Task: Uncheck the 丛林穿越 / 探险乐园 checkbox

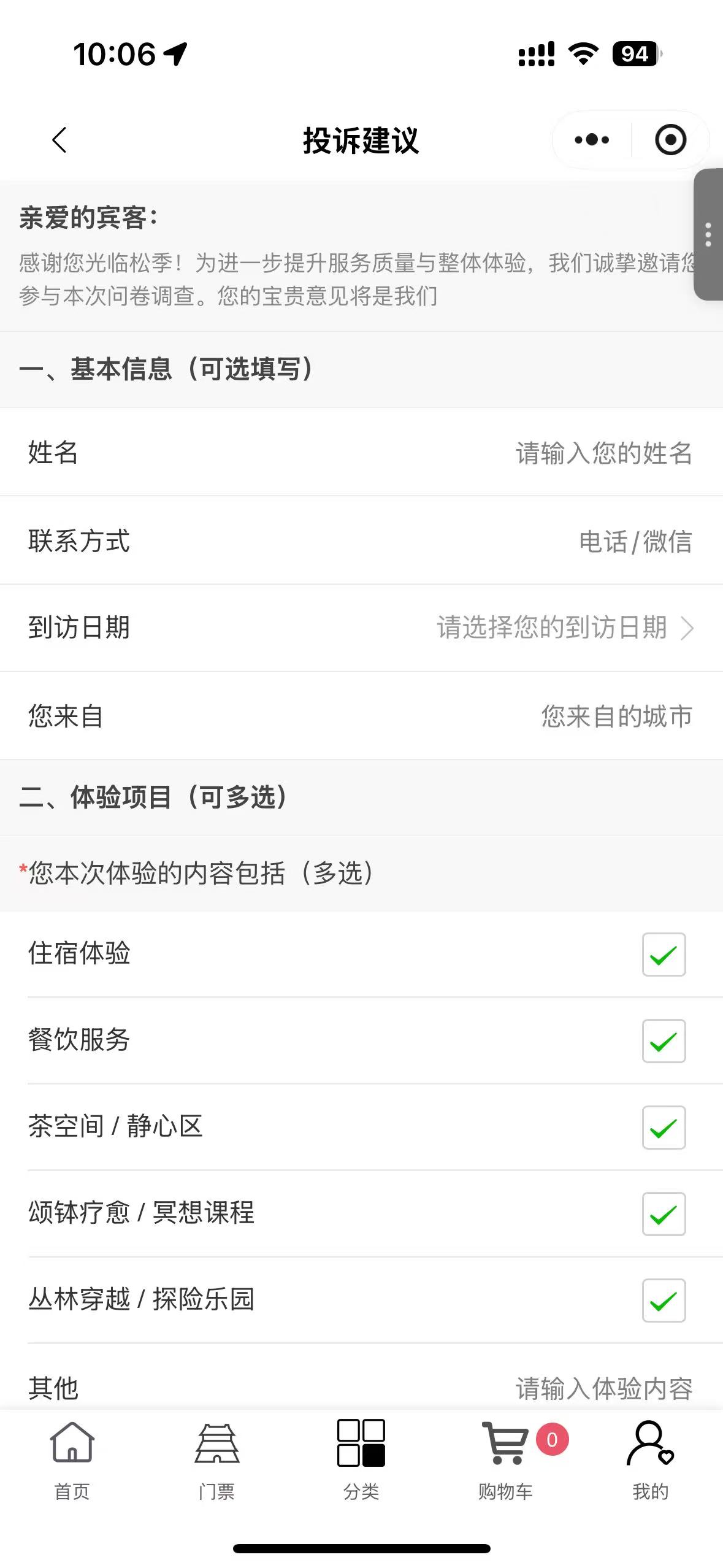Action: tap(664, 1301)
